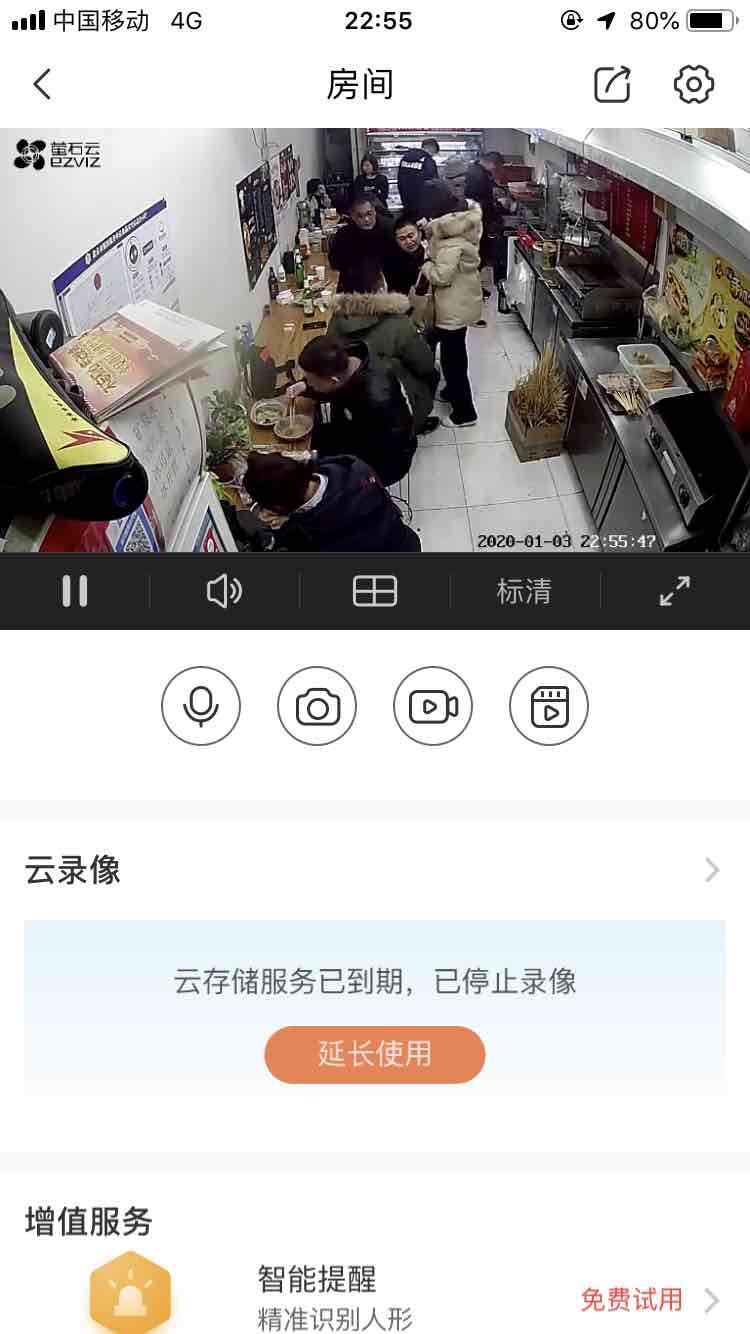Viewport: 750px width, 1334px height.
Task: Open the camera settings gear
Action: click(694, 85)
